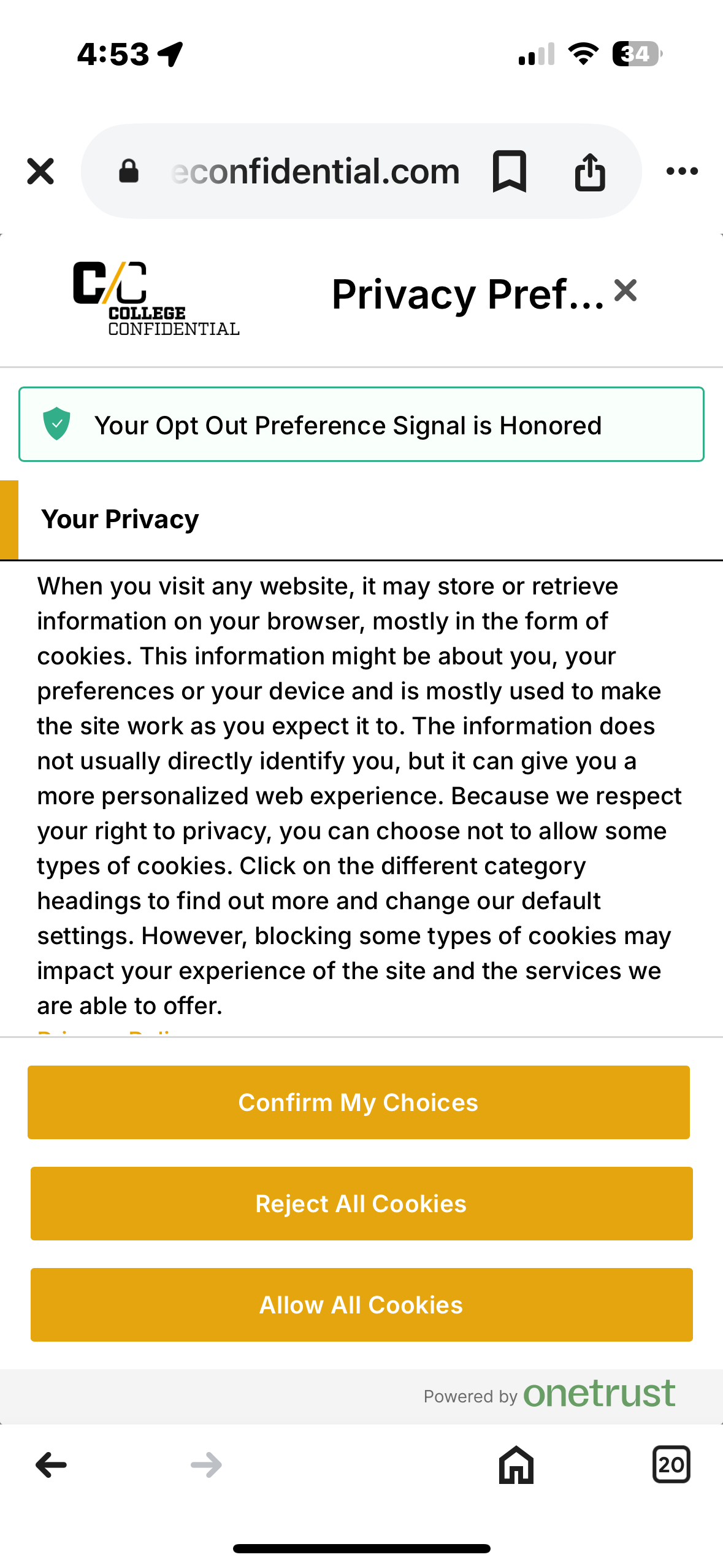Close the in-app browser page
The width and height of the screenshot is (723, 1568).
[40, 171]
